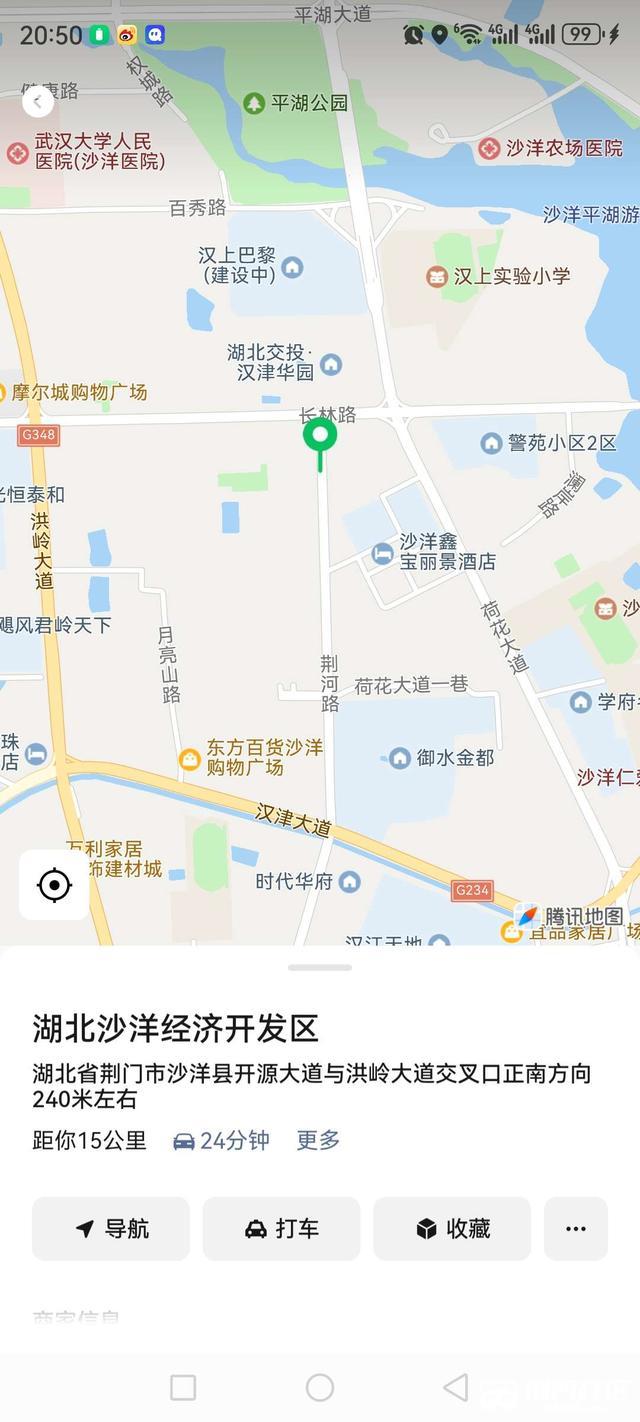Tap the green location pin
This screenshot has width=640, height=1422.
point(320,437)
